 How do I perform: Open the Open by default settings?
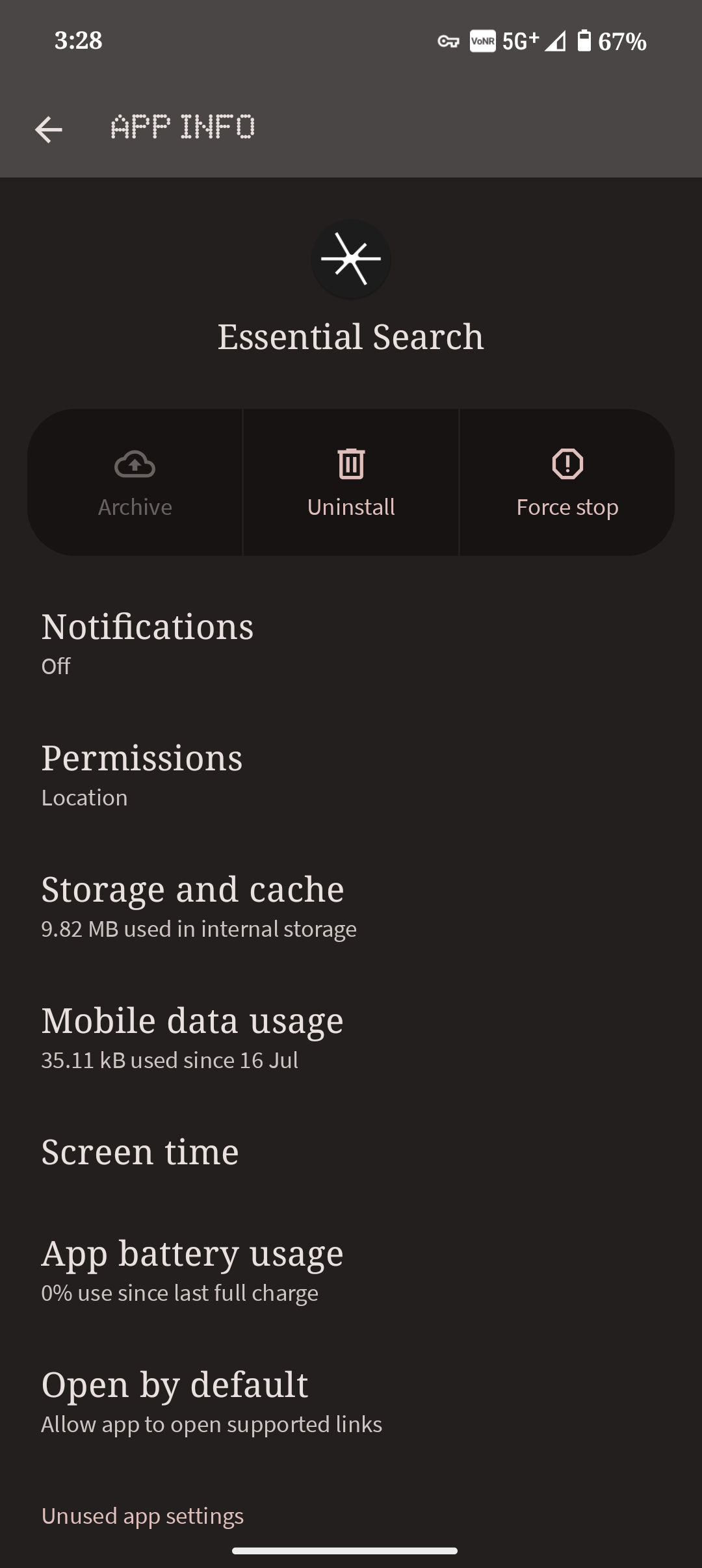(x=351, y=1401)
